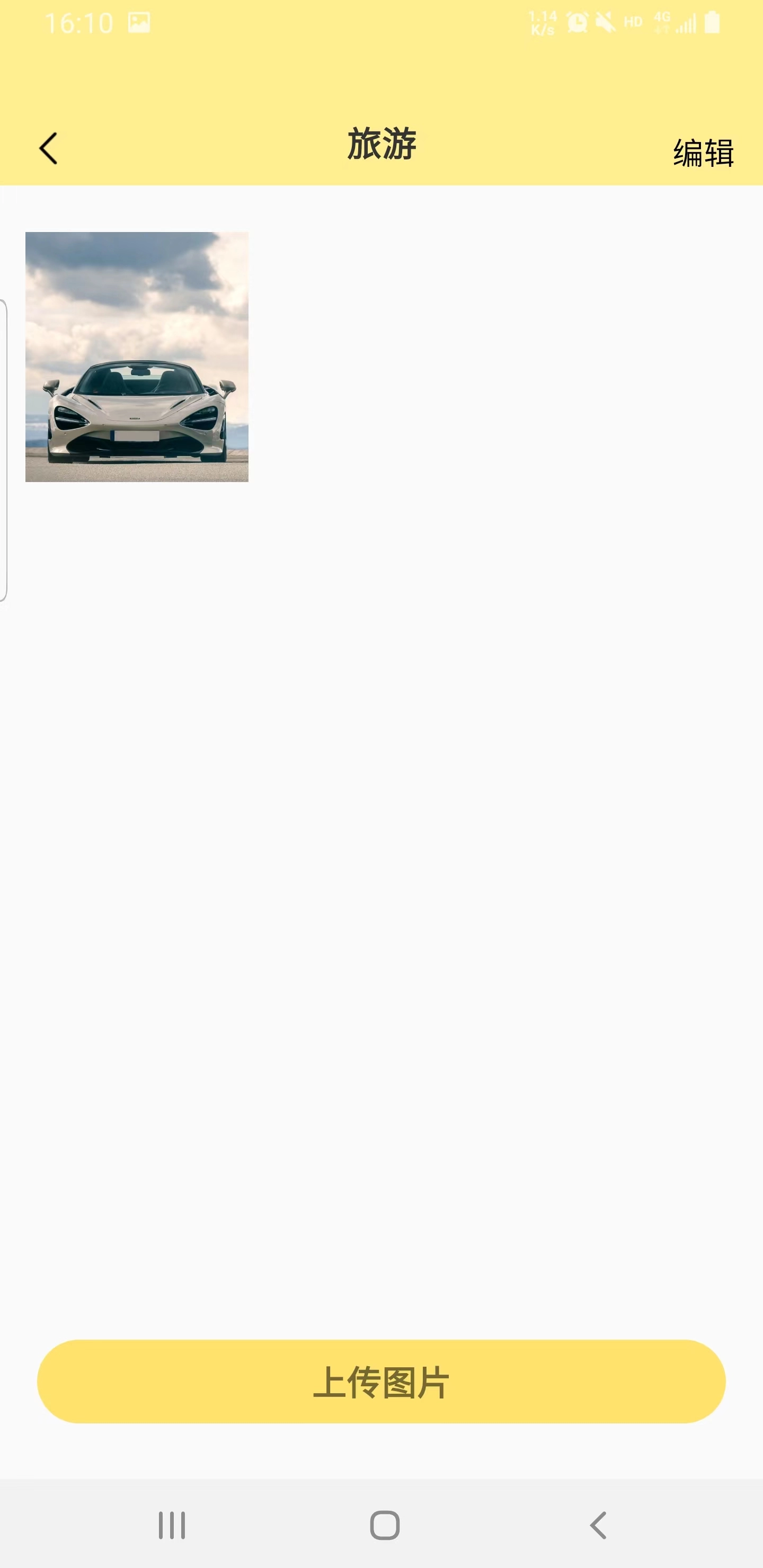Tap 编辑 to edit the album
Image resolution: width=763 pixels, height=1568 pixels.
tap(703, 152)
